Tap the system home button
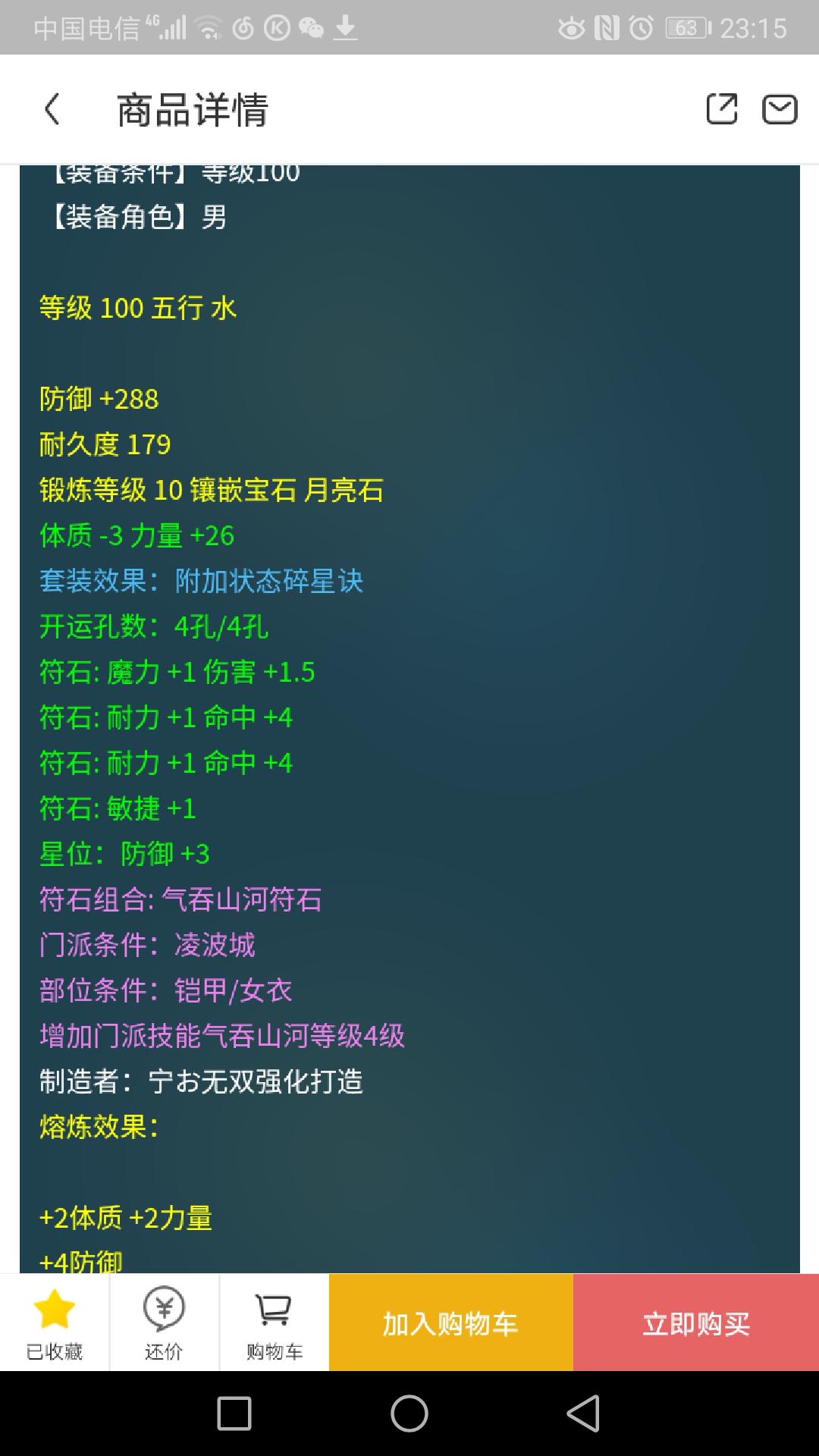Screen dimensions: 819x1456 pos(409,1414)
